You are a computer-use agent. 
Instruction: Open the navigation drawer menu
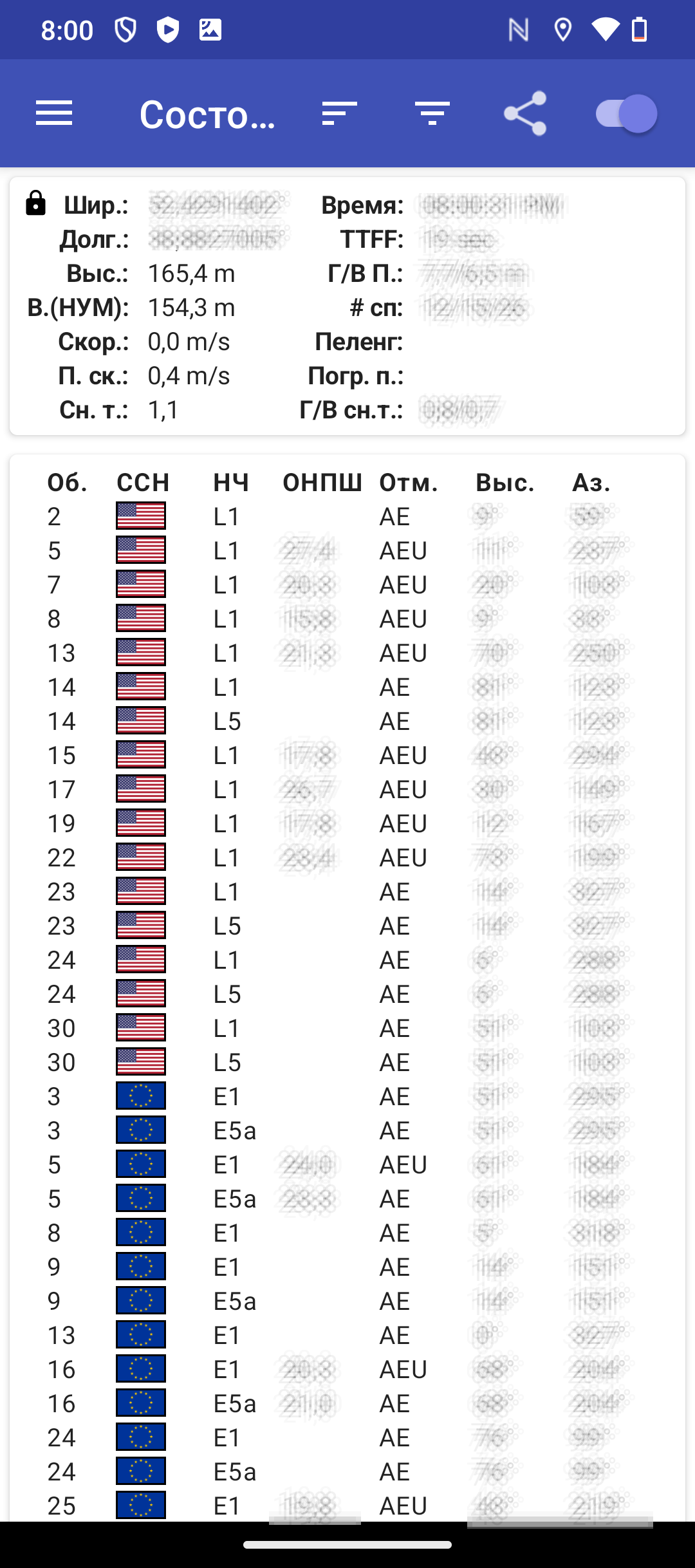point(54,113)
